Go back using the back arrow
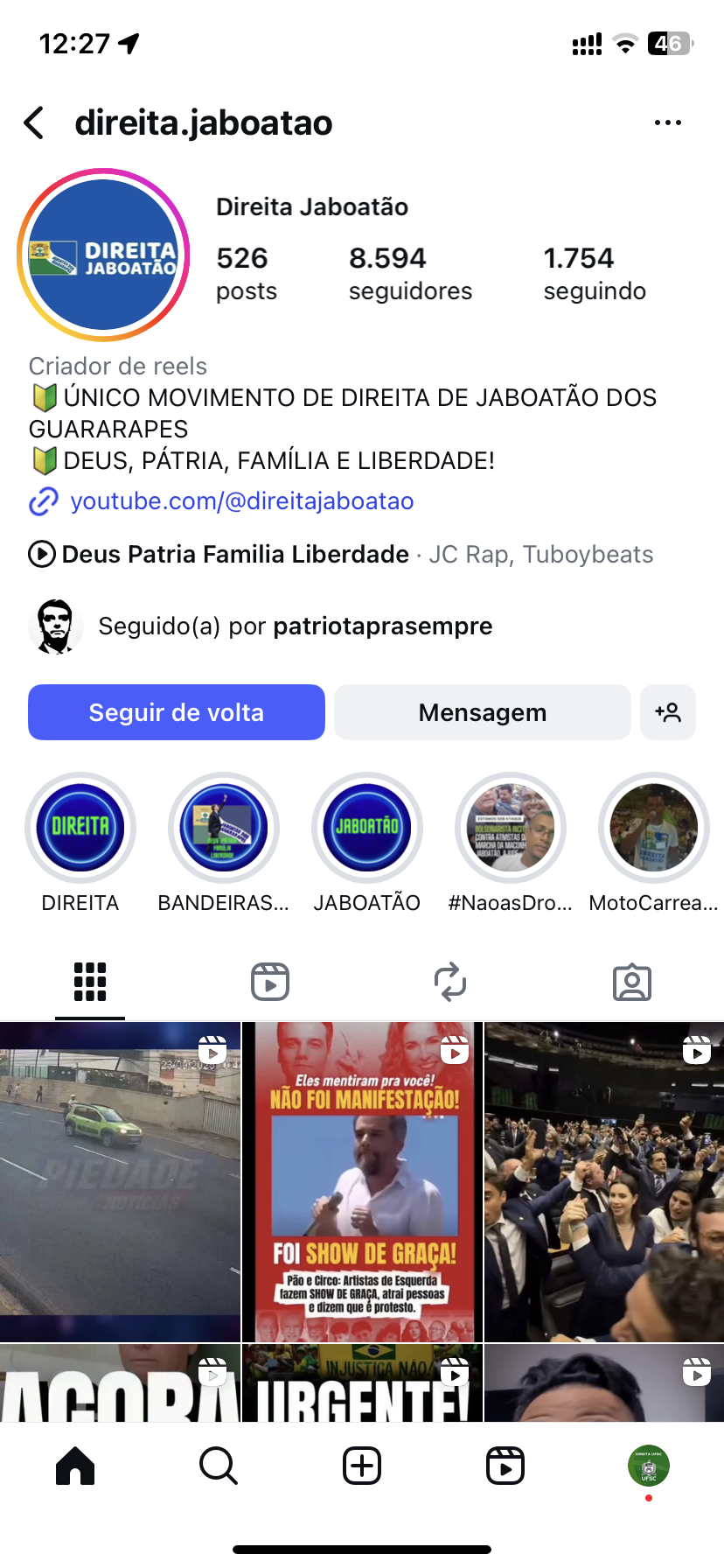The height and width of the screenshot is (1568, 724). coord(34,123)
